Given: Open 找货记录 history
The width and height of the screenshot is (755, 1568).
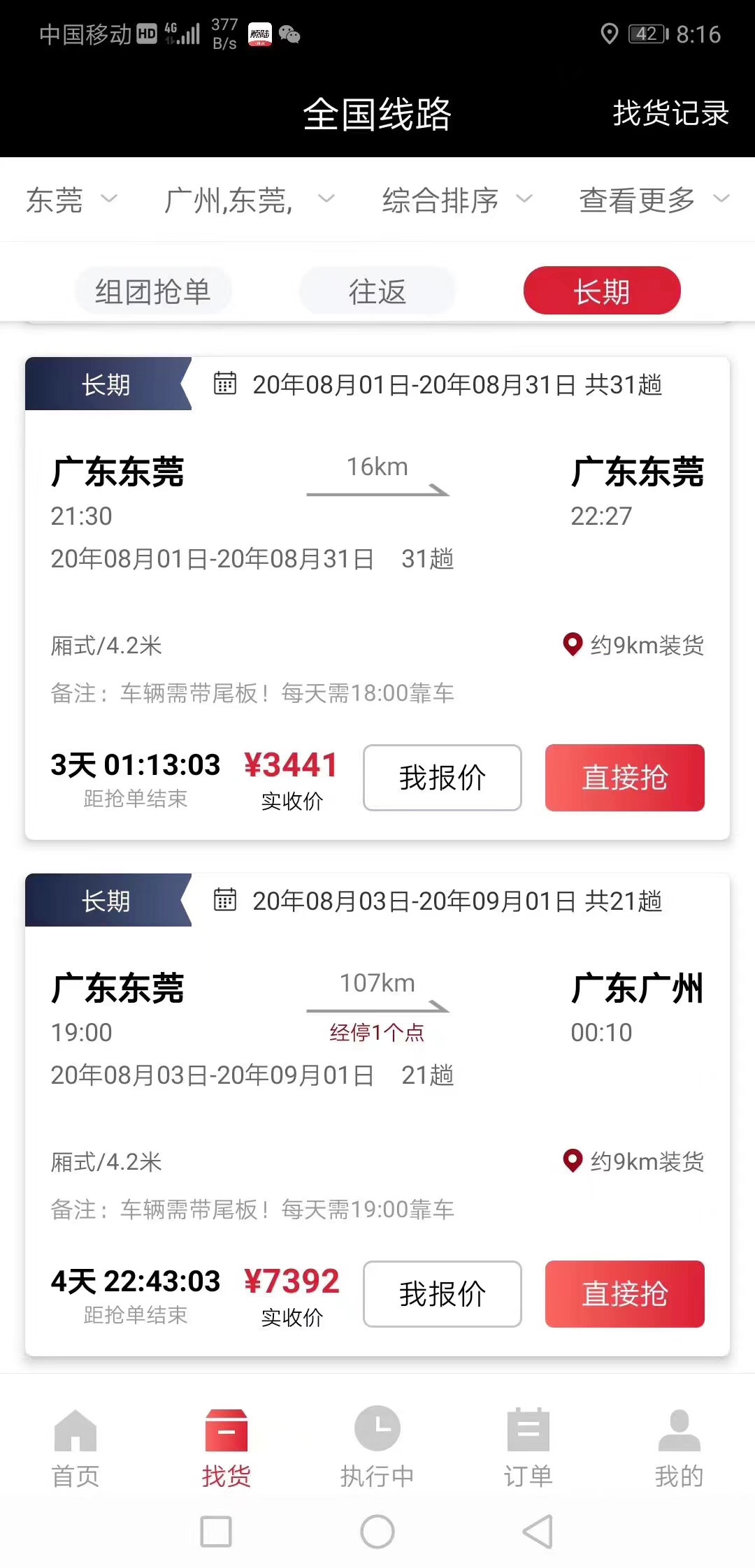Looking at the screenshot, I should [x=670, y=113].
